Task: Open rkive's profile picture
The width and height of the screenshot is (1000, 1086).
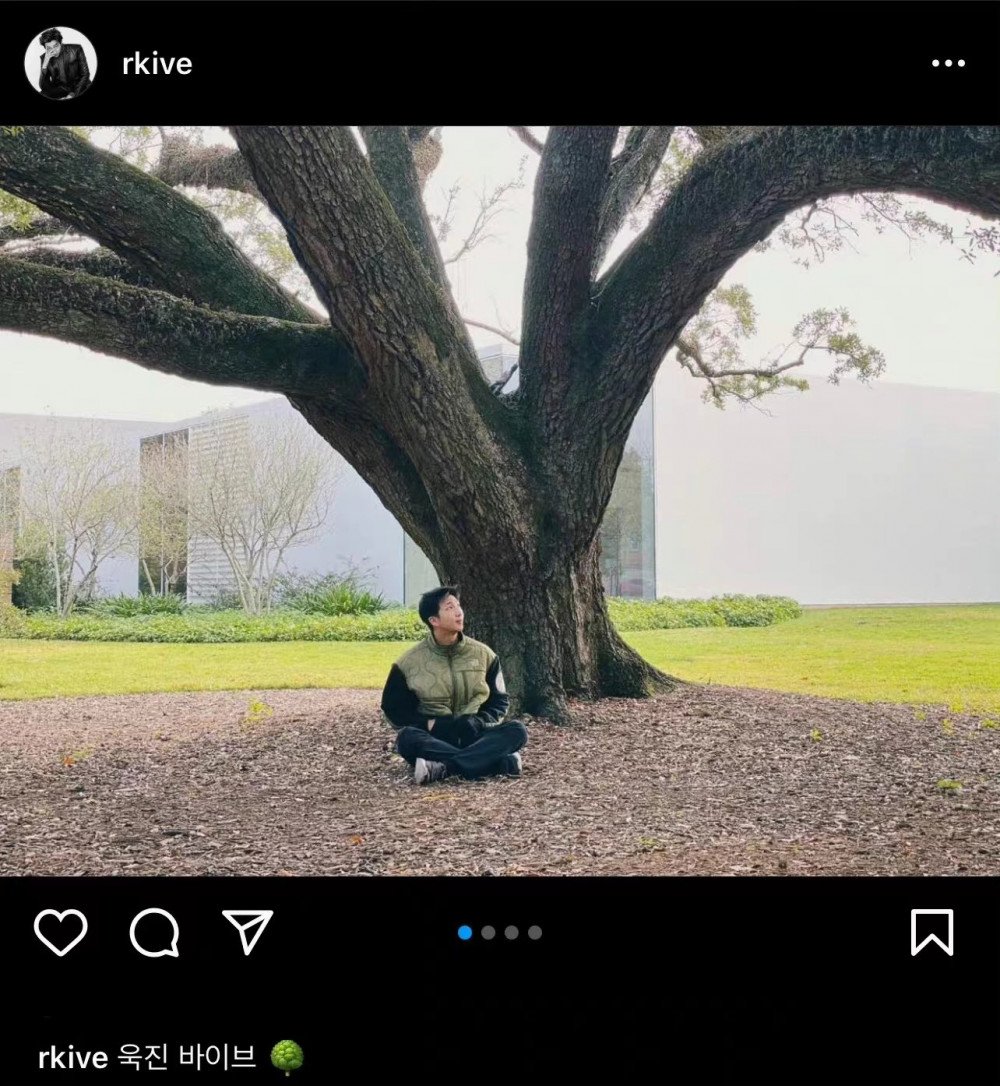Action: (60, 63)
